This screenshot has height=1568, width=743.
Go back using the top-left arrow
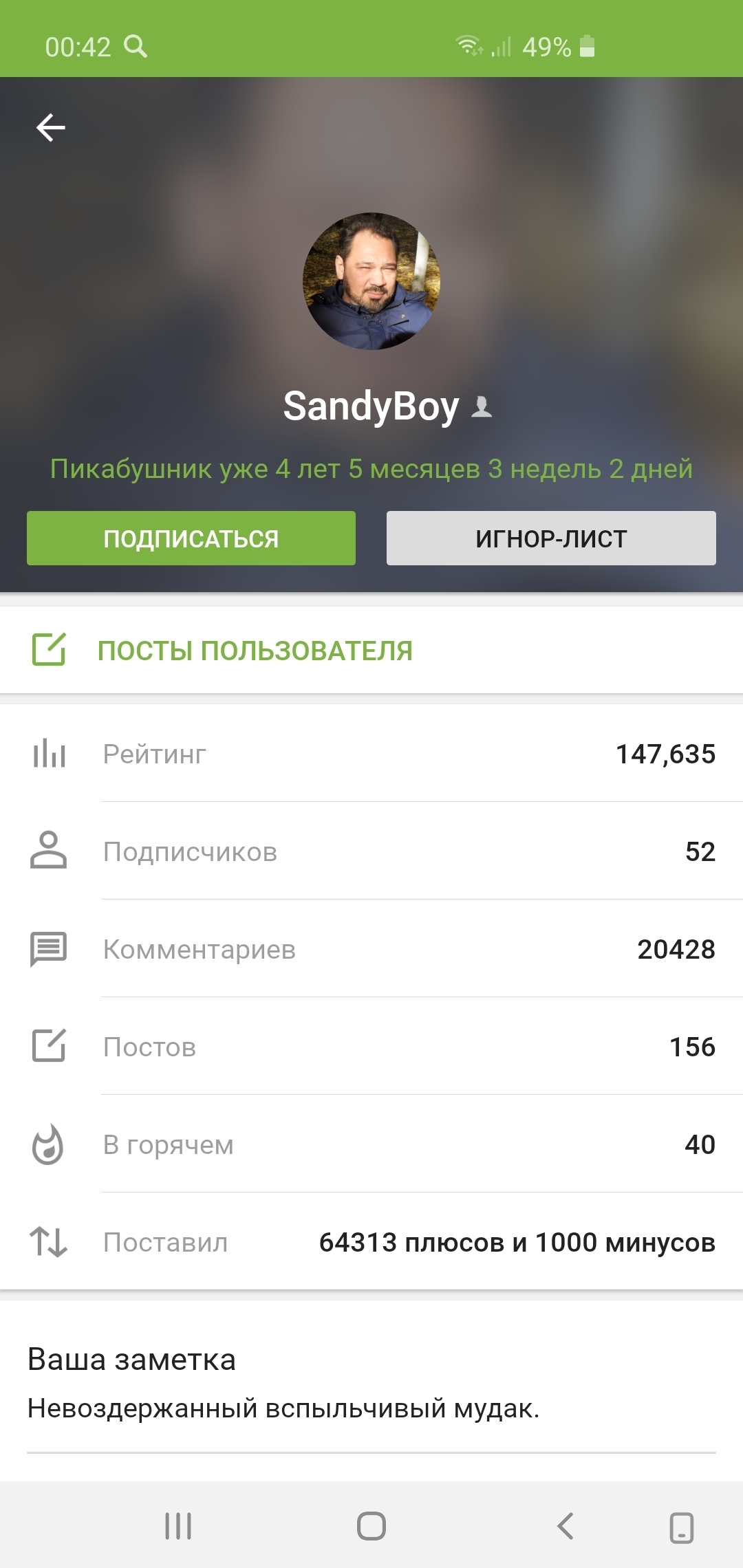coord(51,128)
